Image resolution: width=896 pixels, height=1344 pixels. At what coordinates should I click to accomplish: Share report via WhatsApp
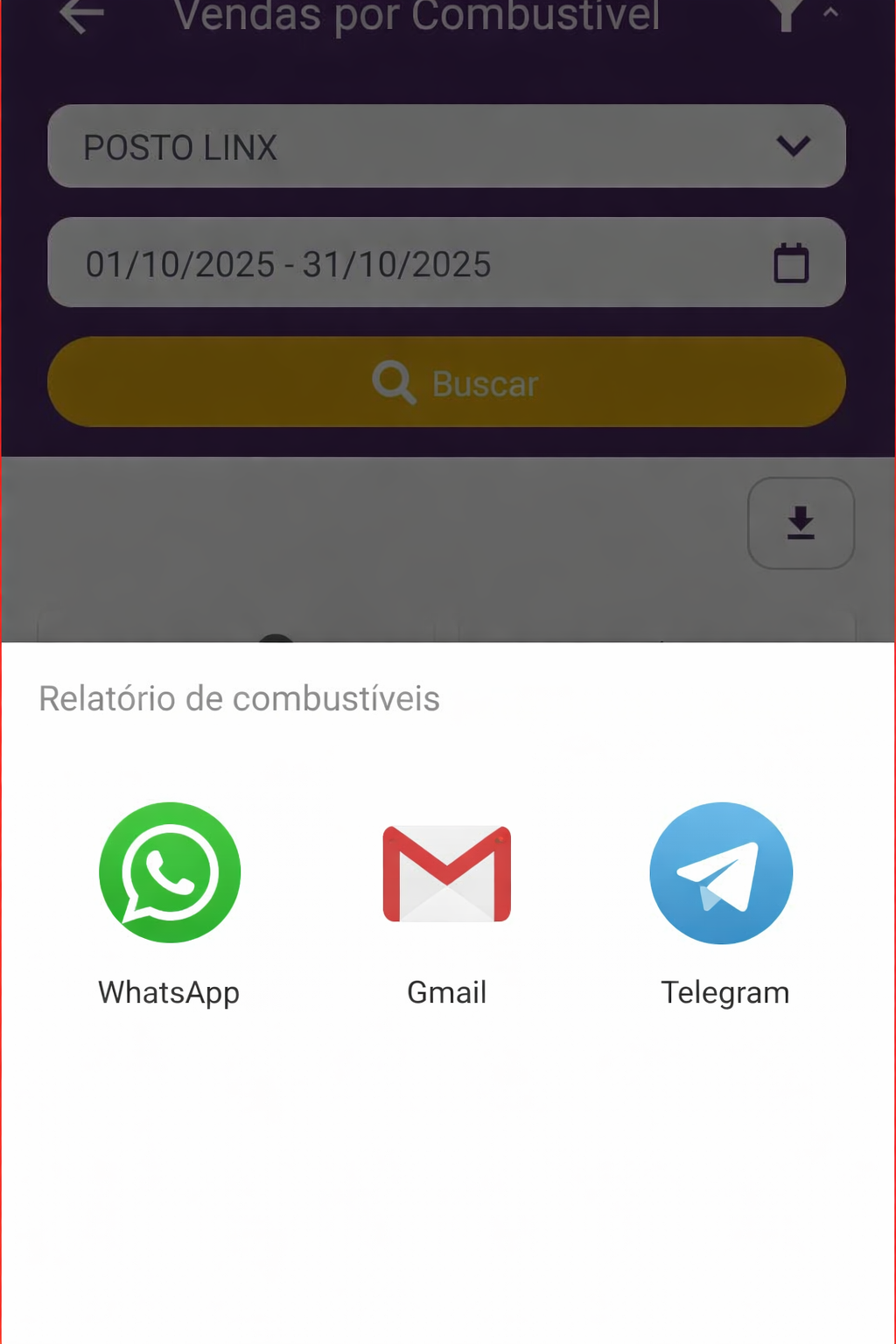click(x=170, y=873)
